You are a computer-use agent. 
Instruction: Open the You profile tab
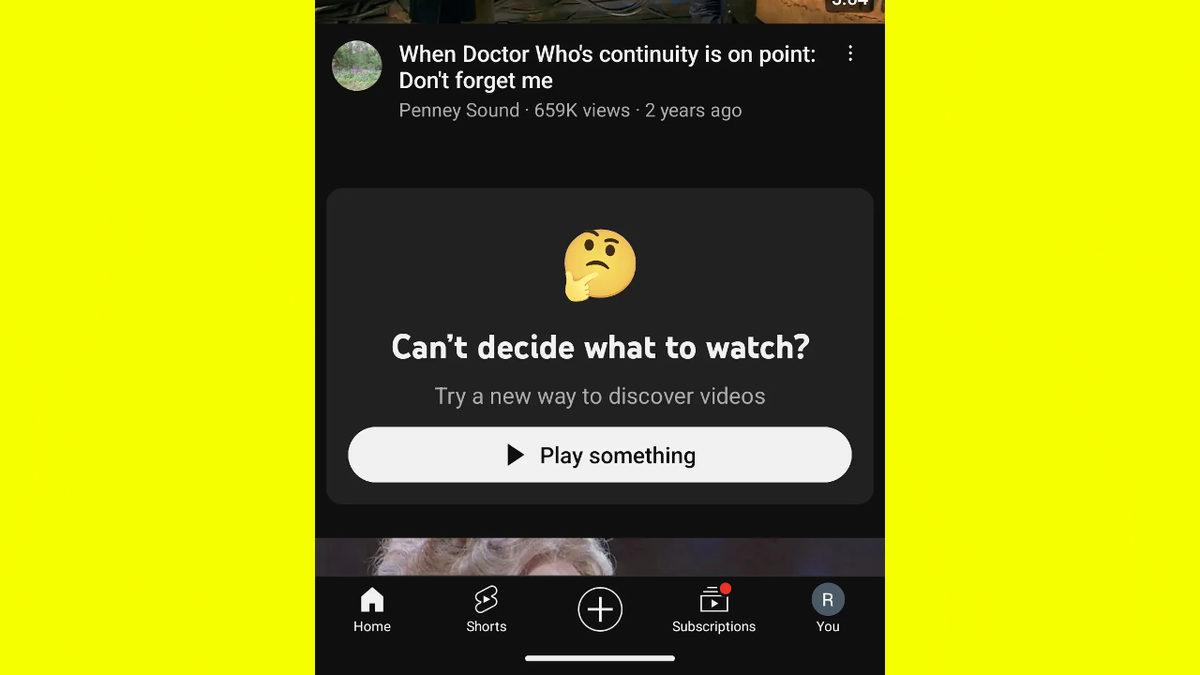[x=827, y=610]
